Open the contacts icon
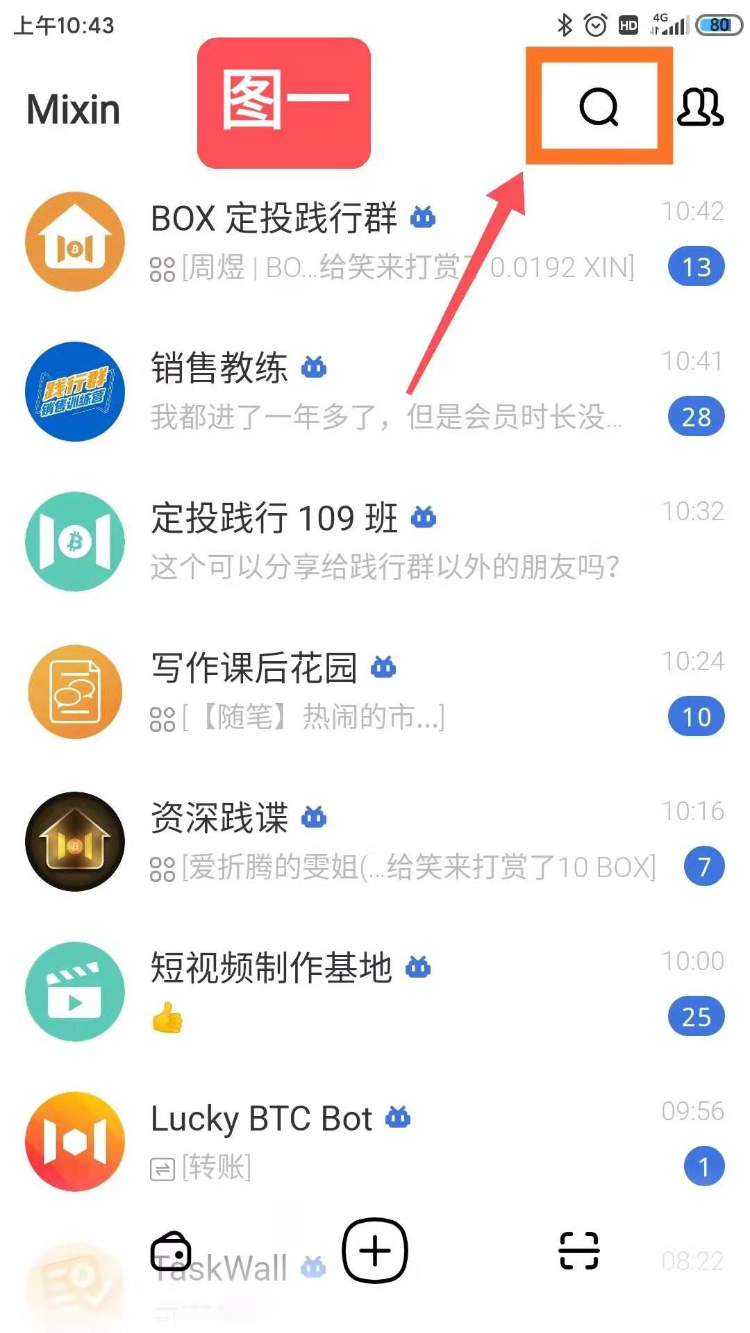750x1333 pixels. [x=700, y=107]
